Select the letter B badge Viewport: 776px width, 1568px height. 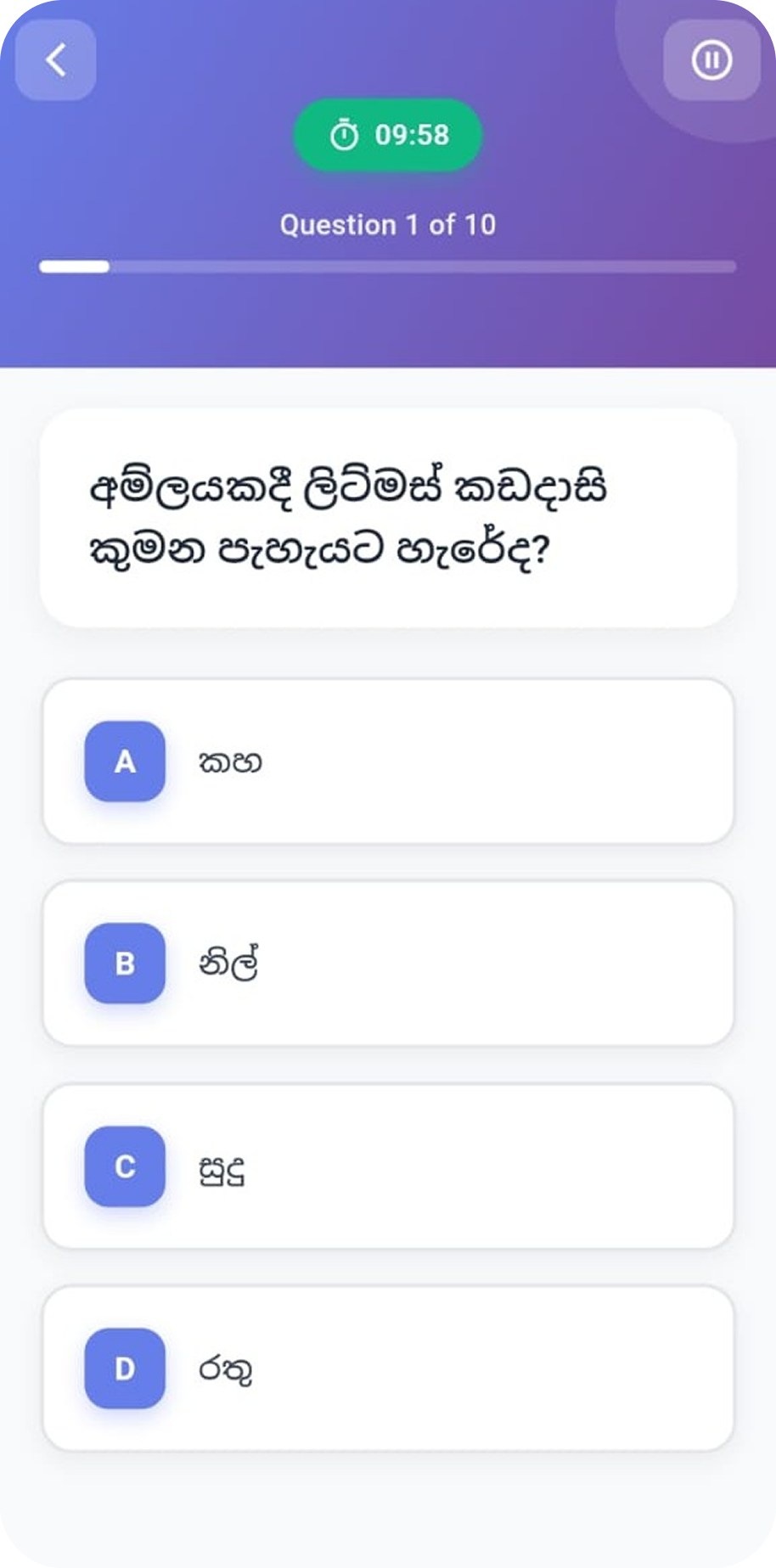pyautogui.click(x=125, y=964)
